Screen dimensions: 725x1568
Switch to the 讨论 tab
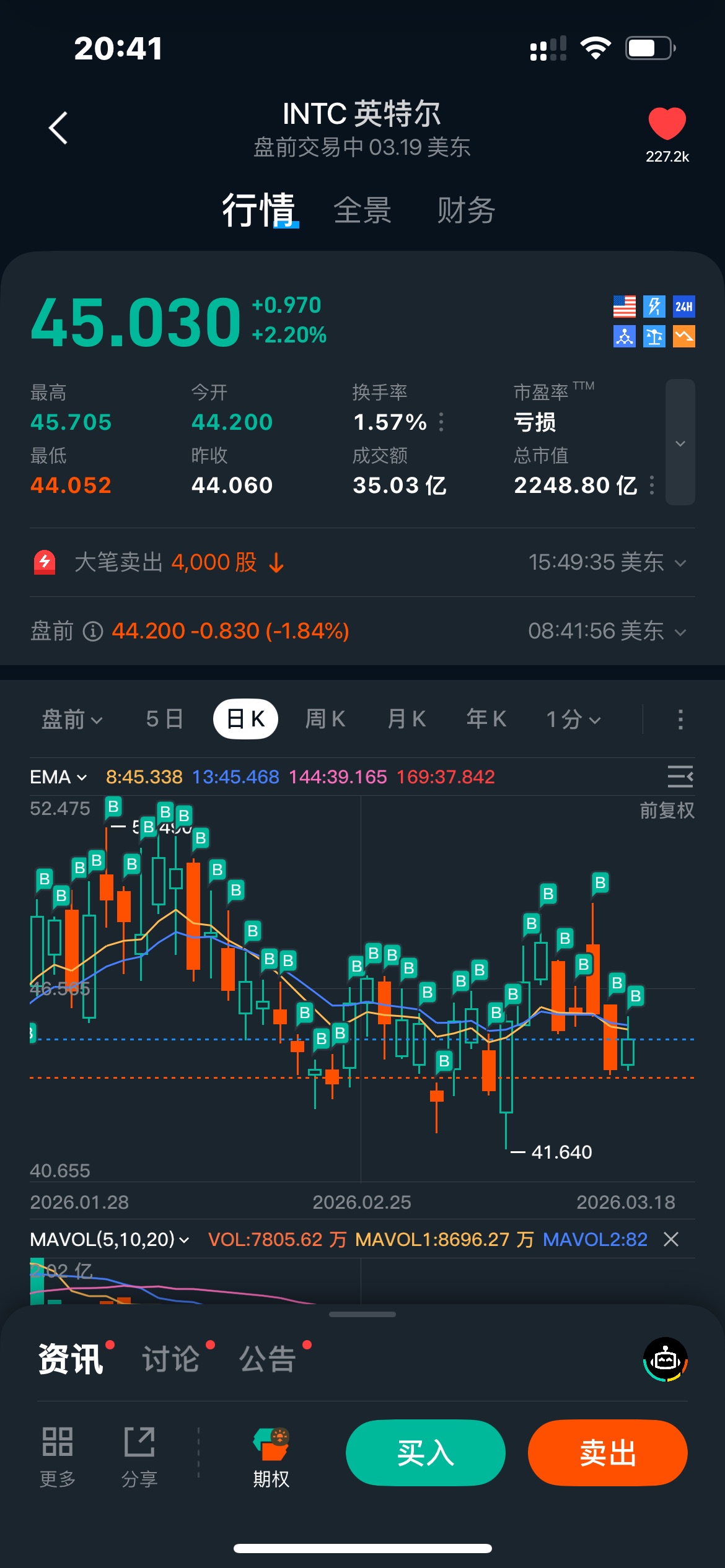tap(171, 1359)
